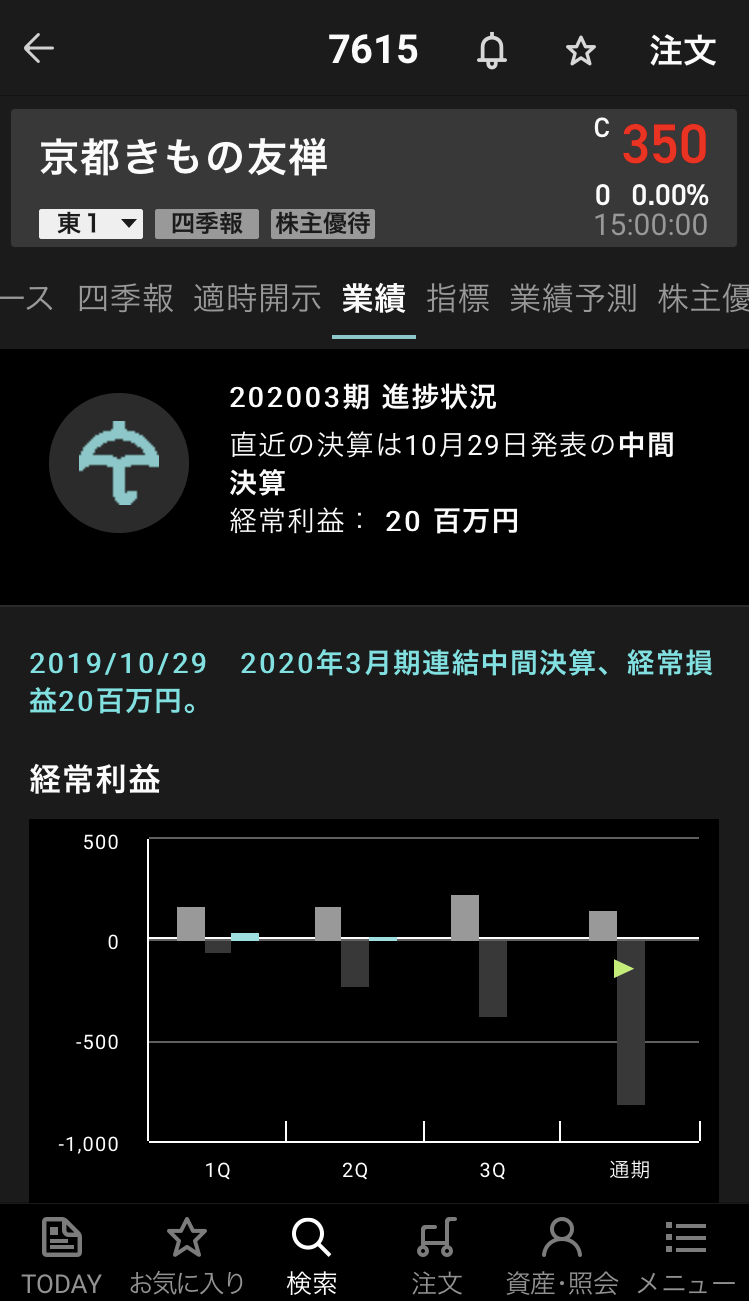Image resolution: width=749 pixels, height=1301 pixels.
Task: Add stock 7615 to favorites
Action: pos(581,50)
